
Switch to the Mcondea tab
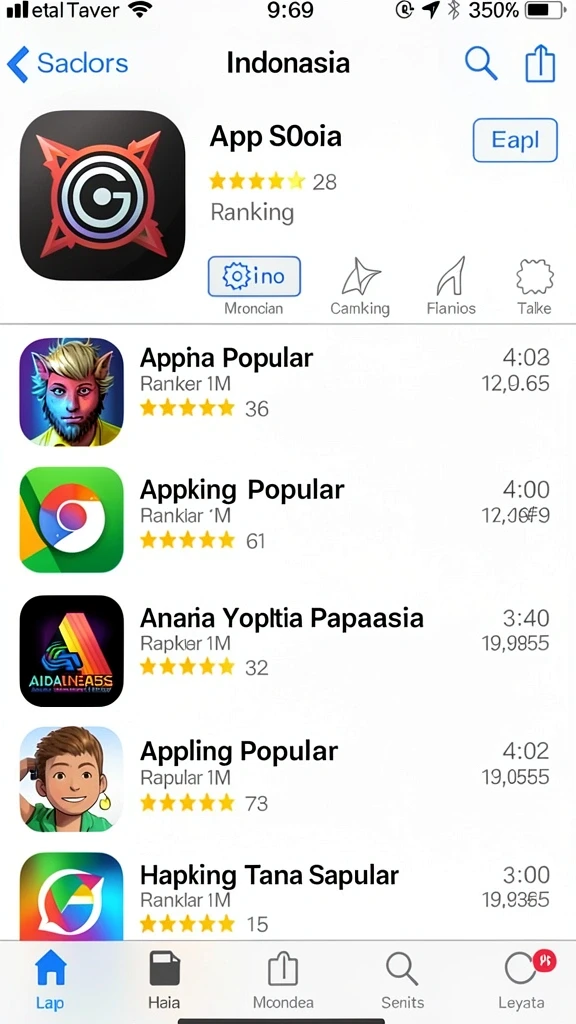tap(283, 980)
